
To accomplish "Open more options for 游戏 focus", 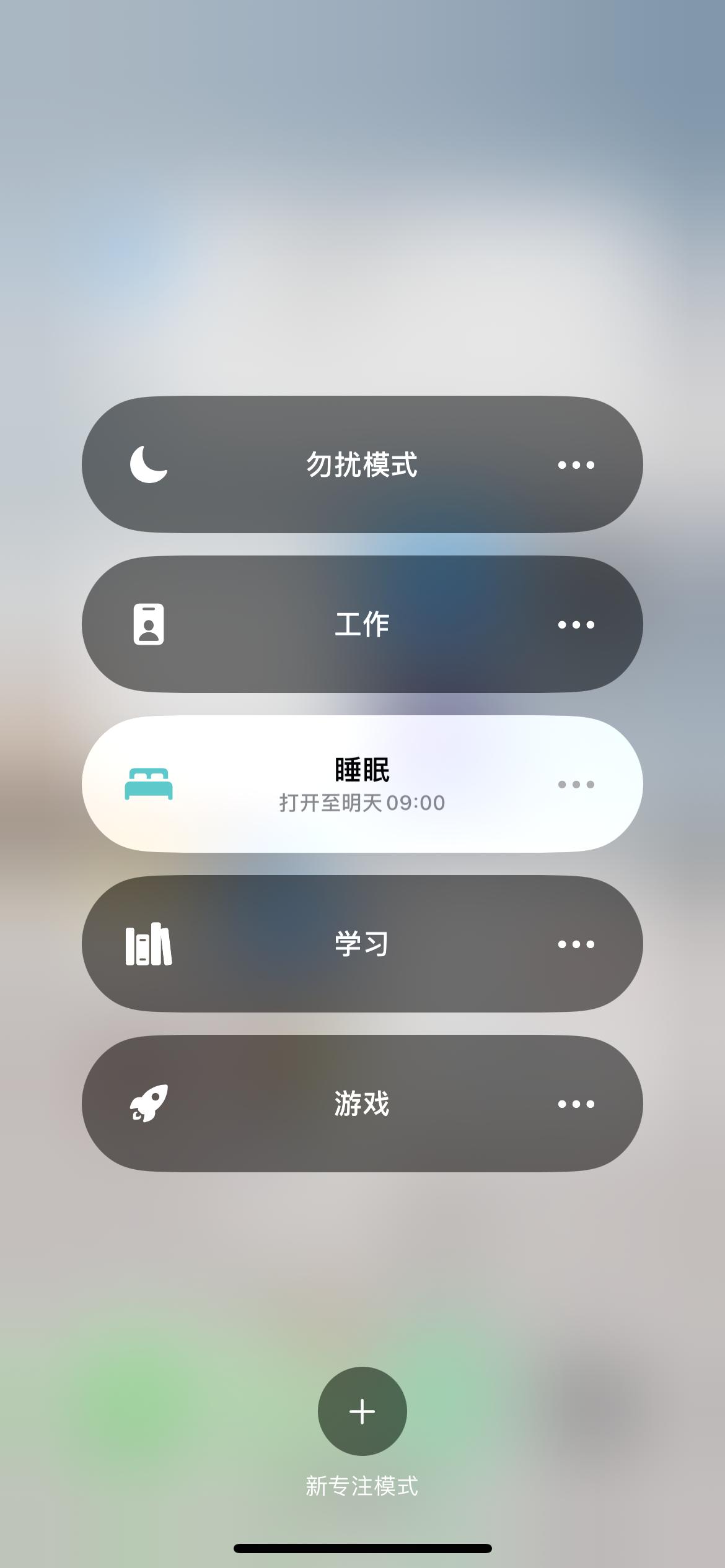I will click(575, 1104).
